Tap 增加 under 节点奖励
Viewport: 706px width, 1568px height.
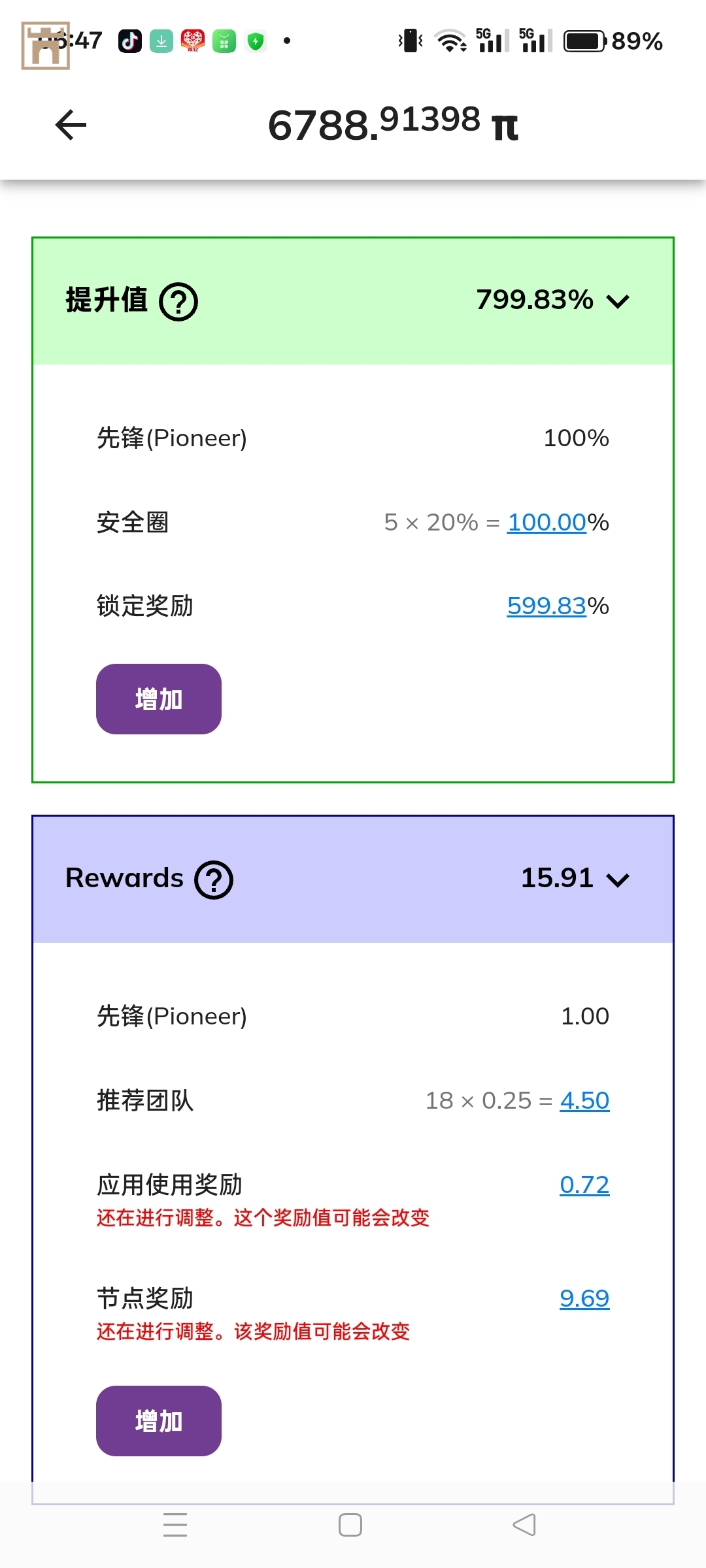(159, 1421)
